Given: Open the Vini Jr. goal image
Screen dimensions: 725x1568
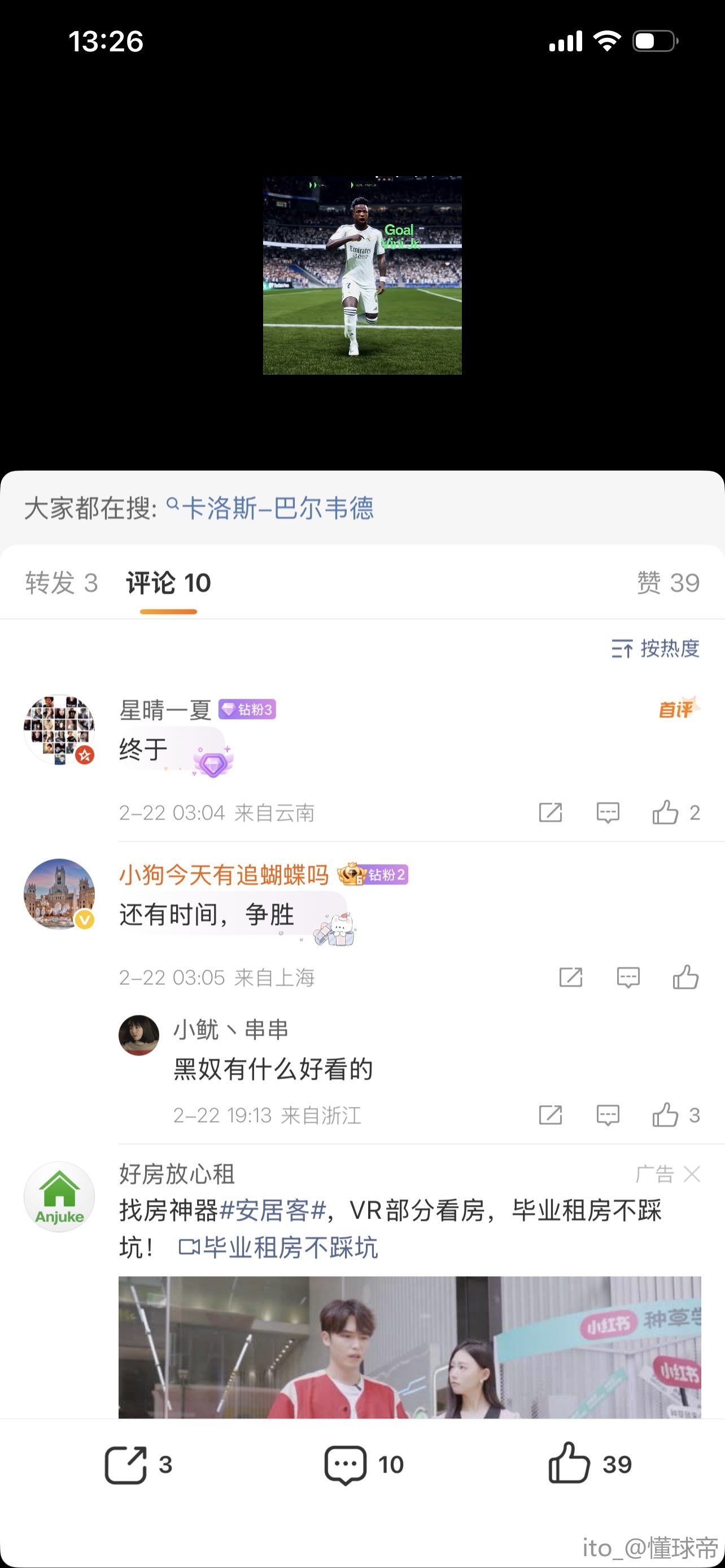Looking at the screenshot, I should tap(362, 275).
